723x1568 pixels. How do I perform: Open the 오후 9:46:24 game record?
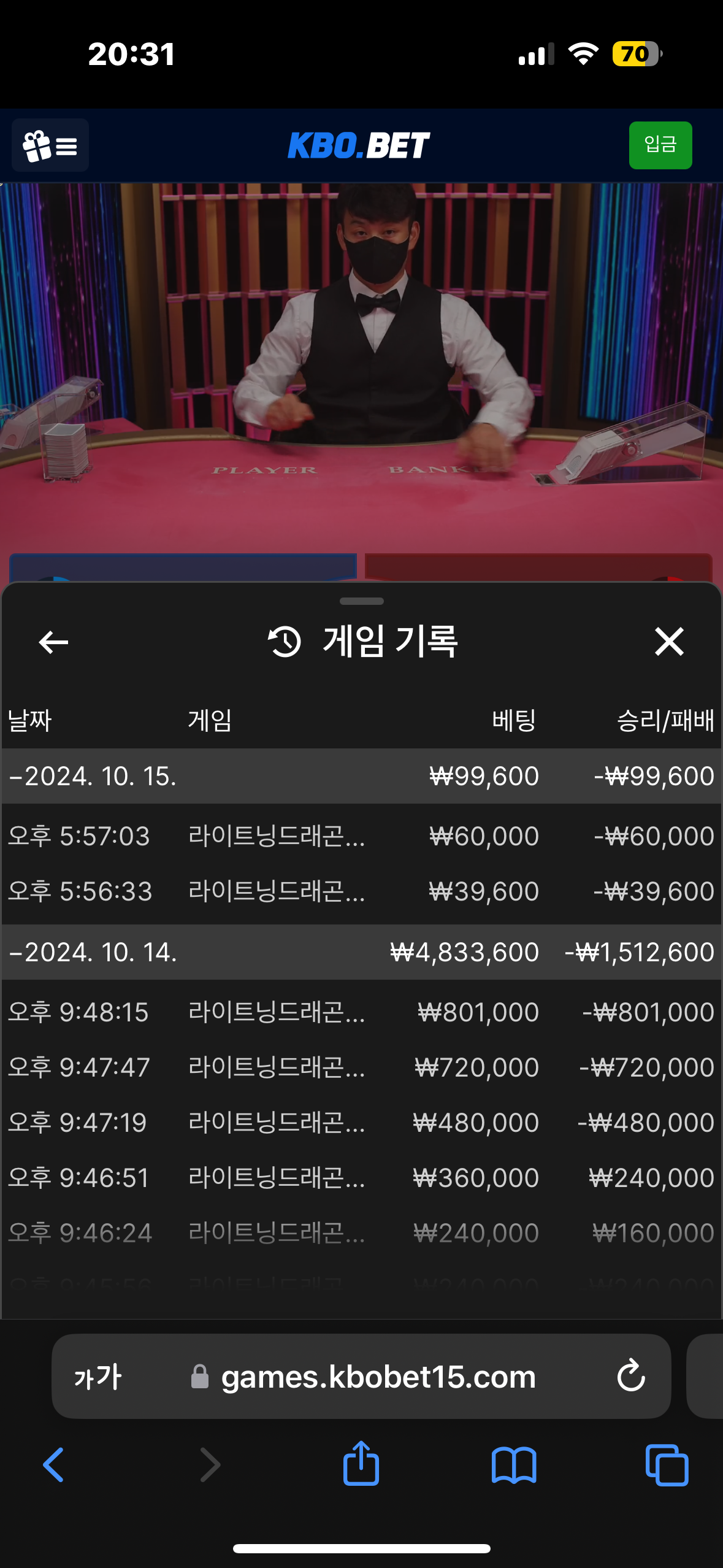[x=361, y=1233]
